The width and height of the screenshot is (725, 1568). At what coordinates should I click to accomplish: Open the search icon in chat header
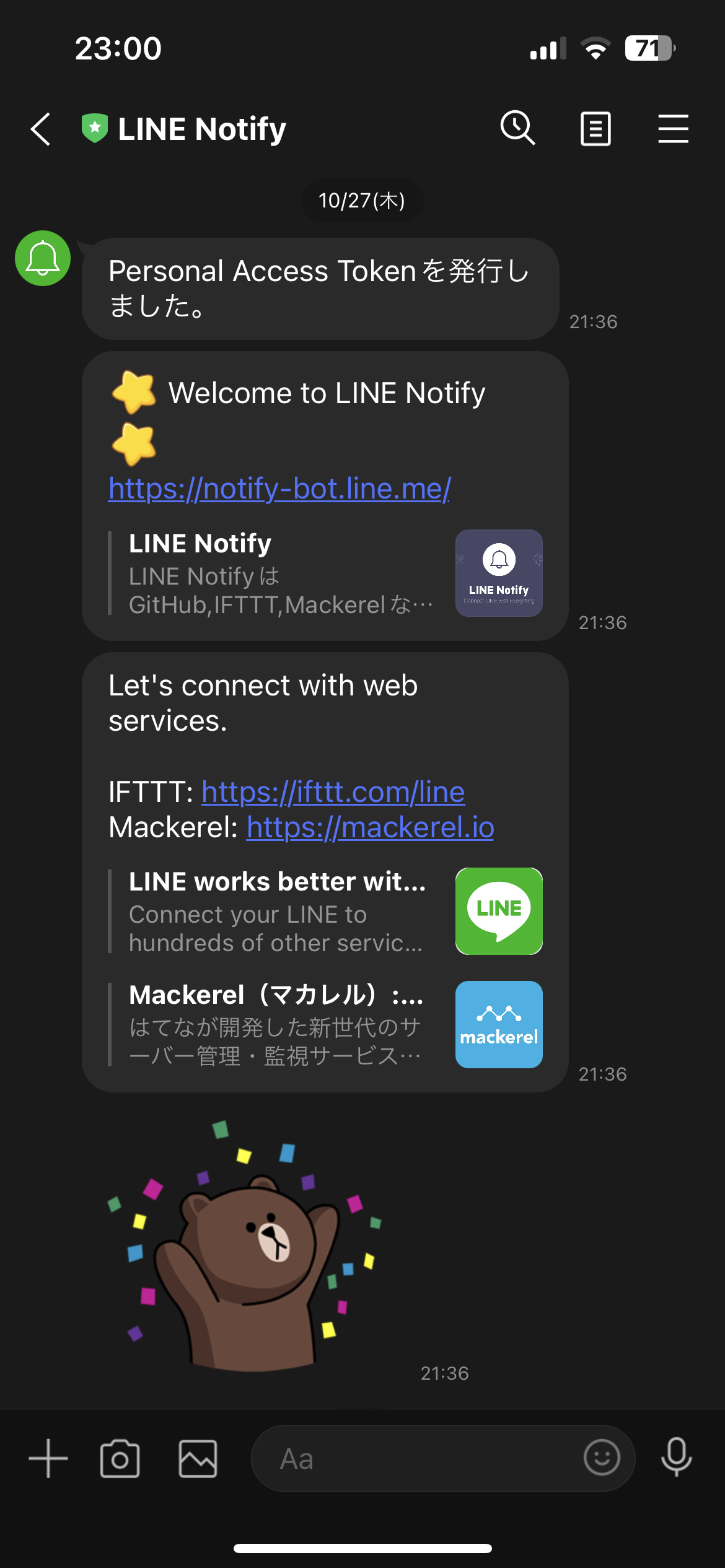click(518, 128)
